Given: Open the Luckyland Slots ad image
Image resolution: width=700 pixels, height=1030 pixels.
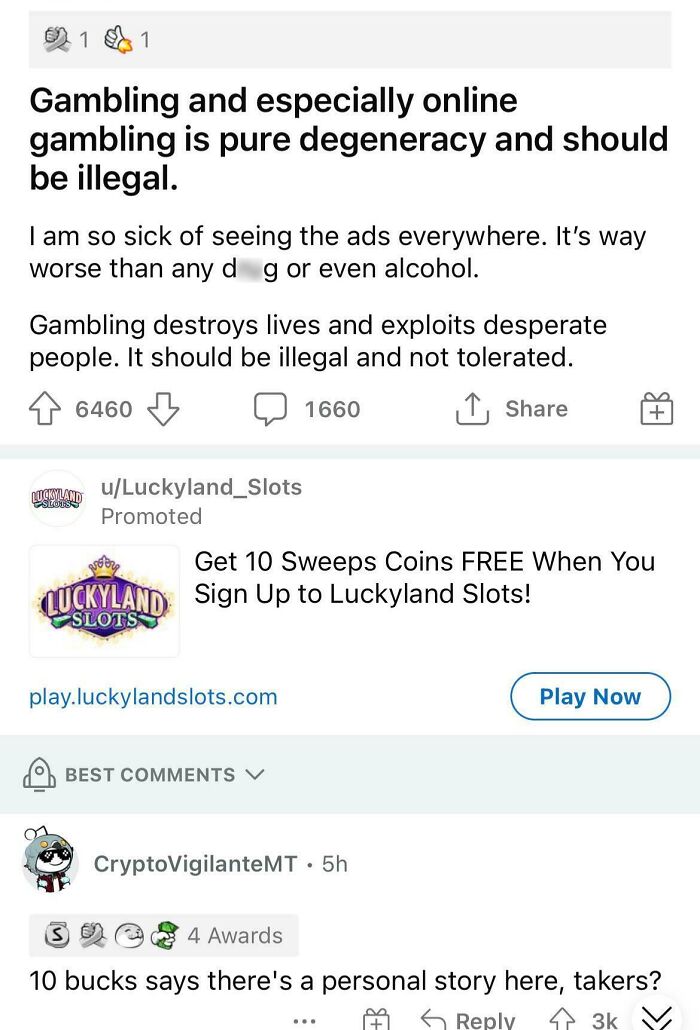Looking at the screenshot, I should pyautogui.click(x=105, y=601).
